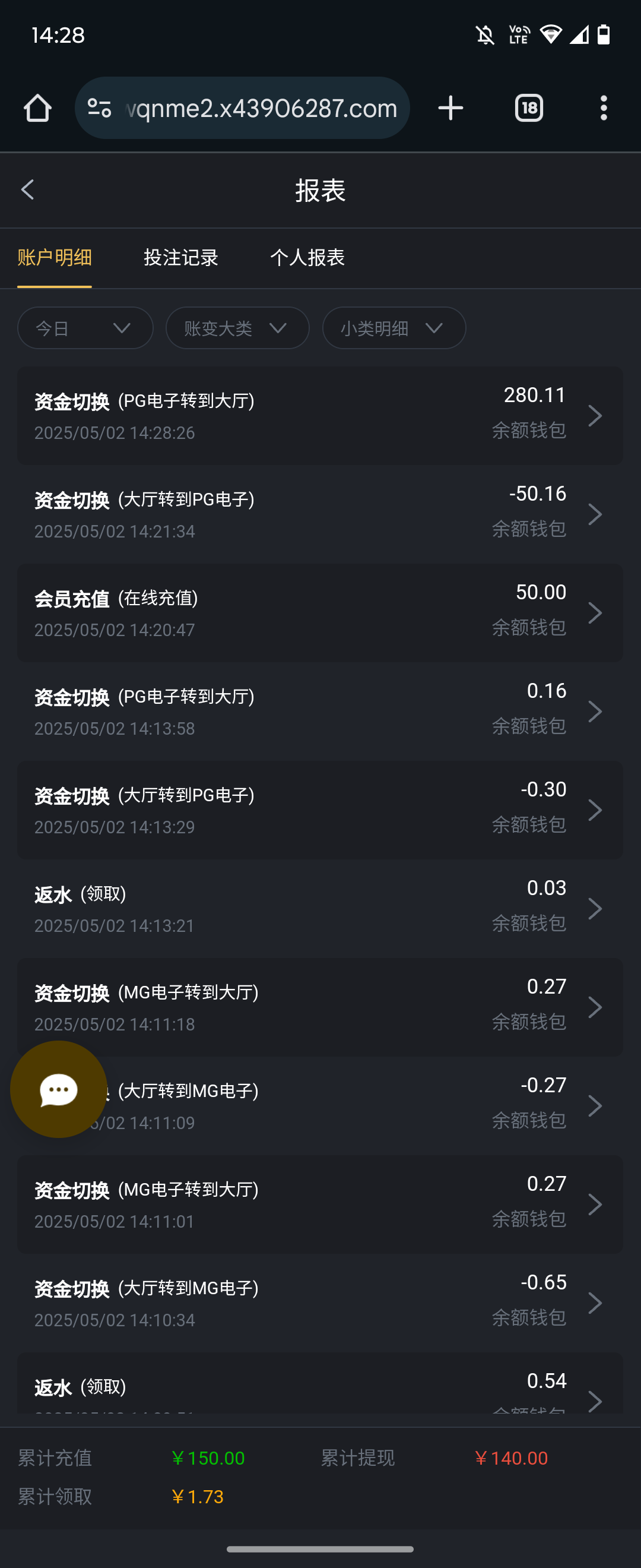View the 0.16 transfer at 14:13:58
The height and width of the screenshot is (1568, 641).
click(320, 712)
